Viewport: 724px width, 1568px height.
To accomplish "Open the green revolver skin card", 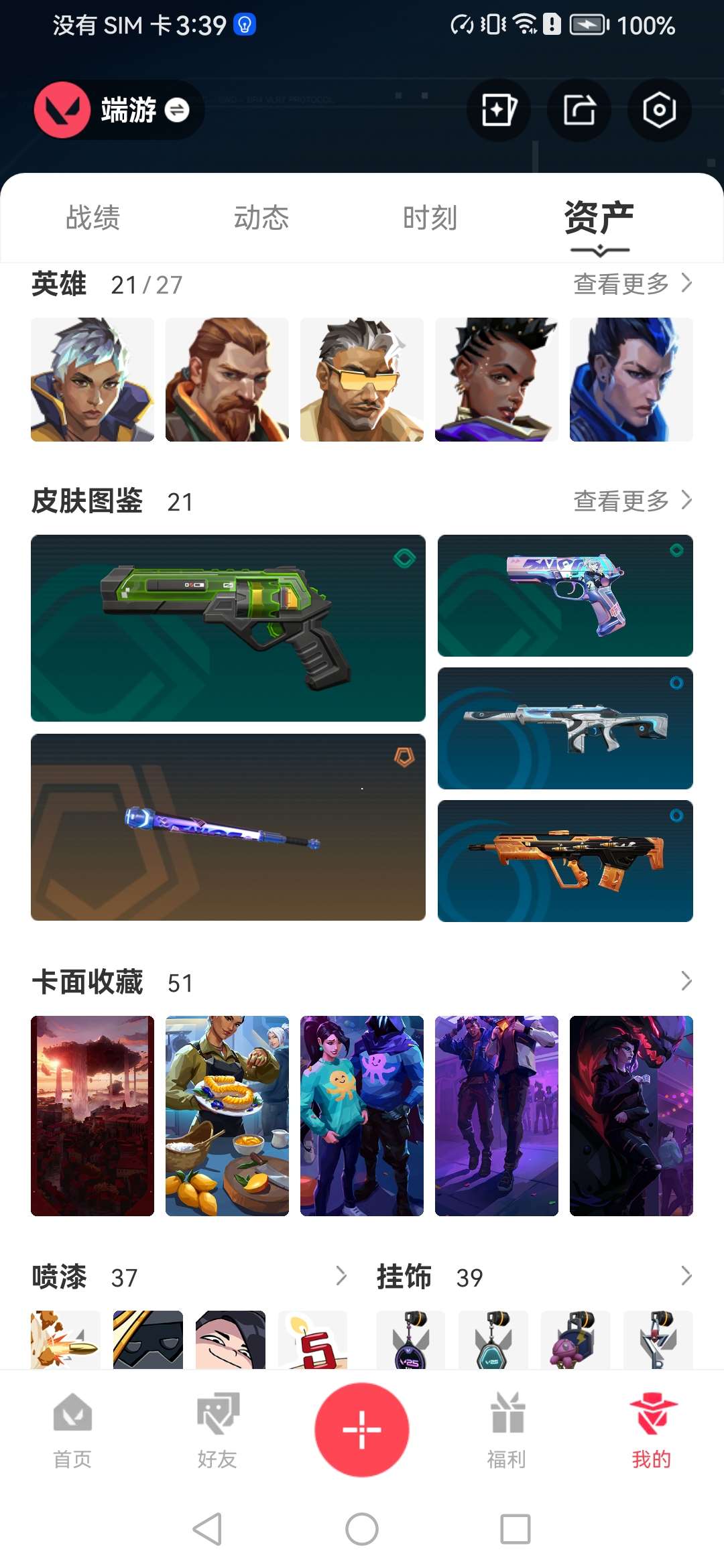I will coord(228,628).
